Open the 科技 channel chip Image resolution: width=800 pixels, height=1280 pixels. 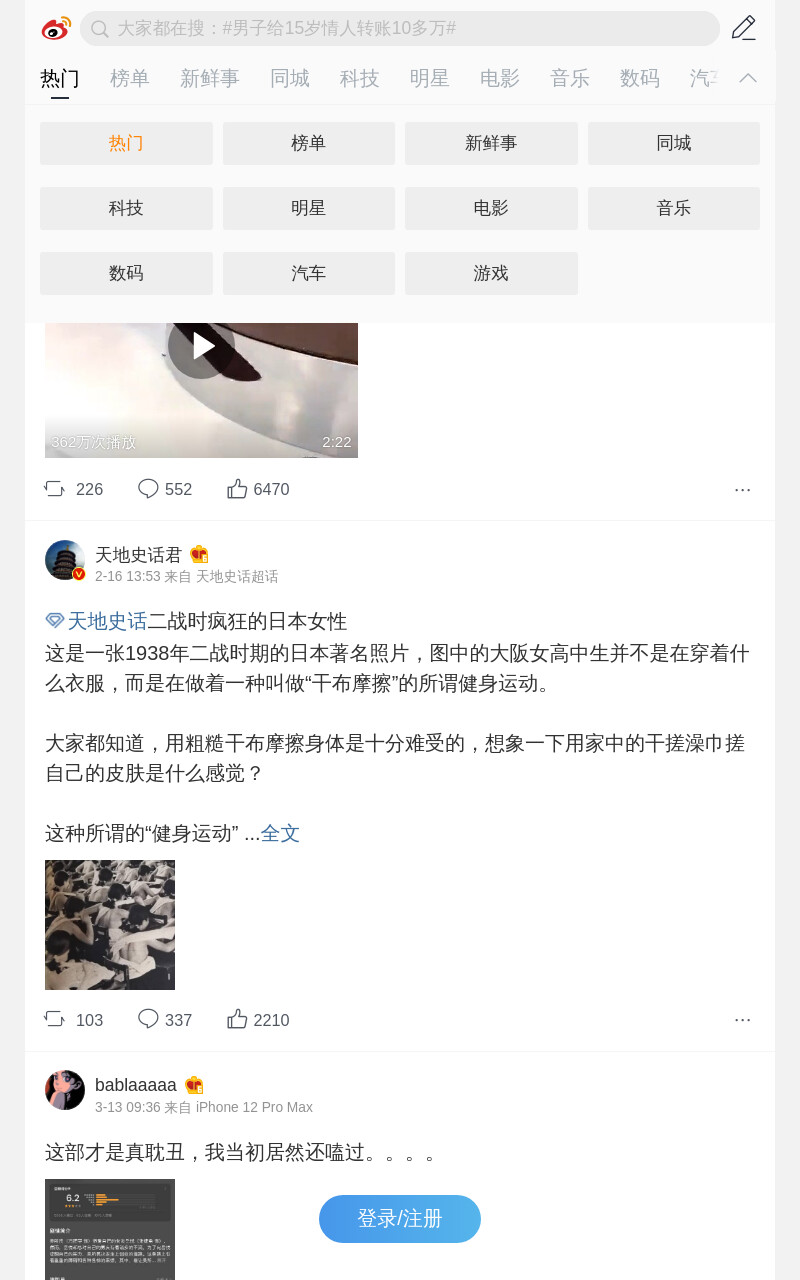(126, 208)
